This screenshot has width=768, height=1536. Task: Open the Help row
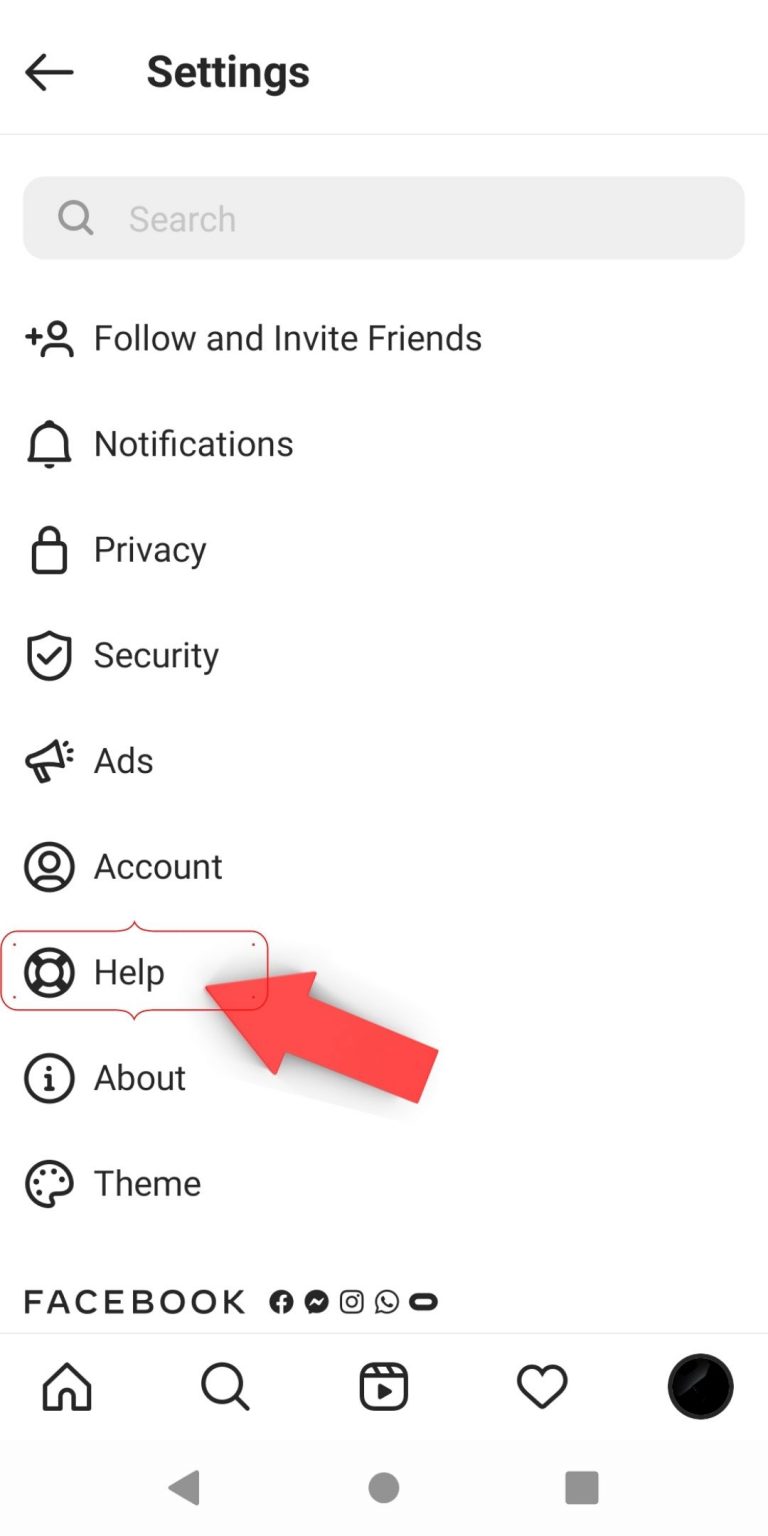pos(384,973)
